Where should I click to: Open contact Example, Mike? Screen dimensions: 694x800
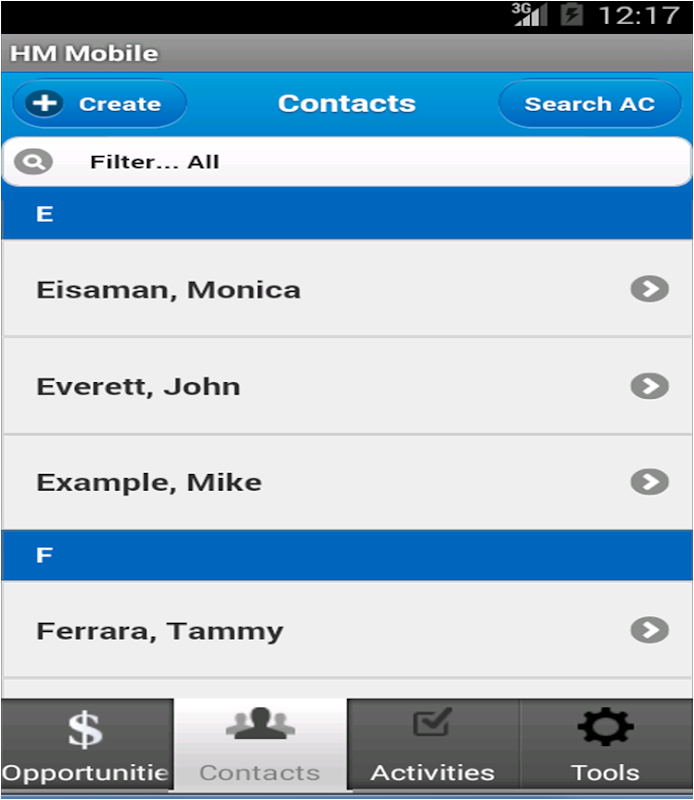347,482
